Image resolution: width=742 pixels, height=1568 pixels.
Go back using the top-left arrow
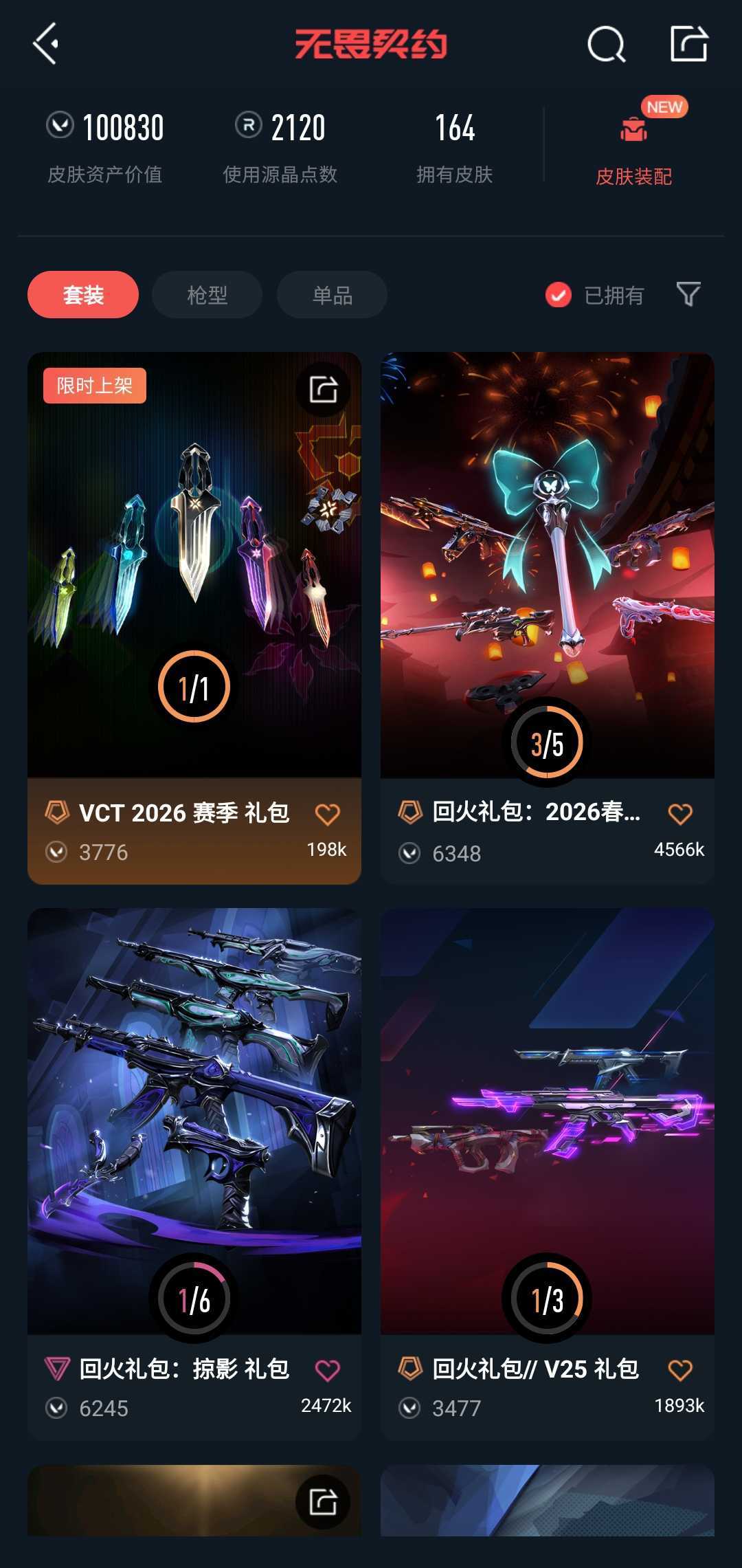pos(46,44)
